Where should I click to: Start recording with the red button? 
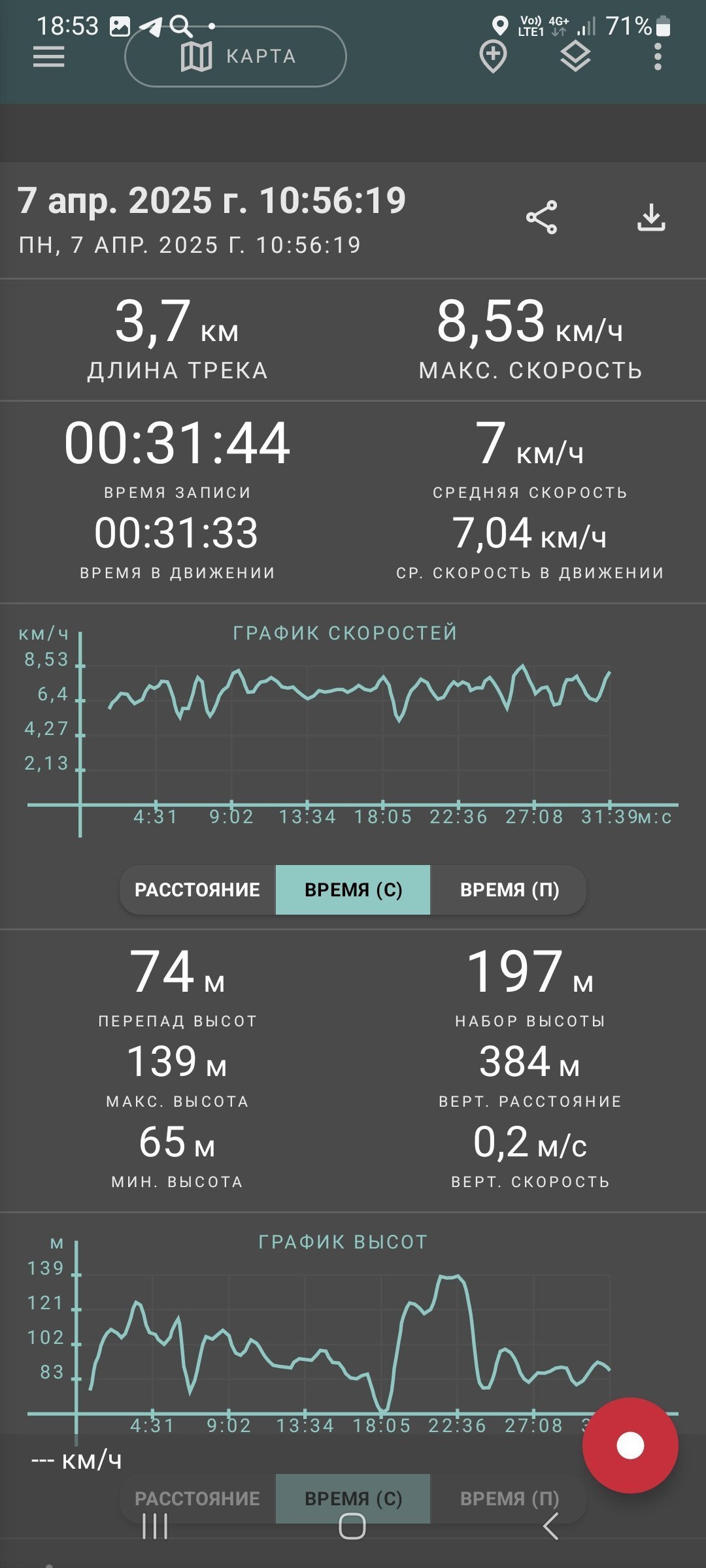click(630, 1445)
